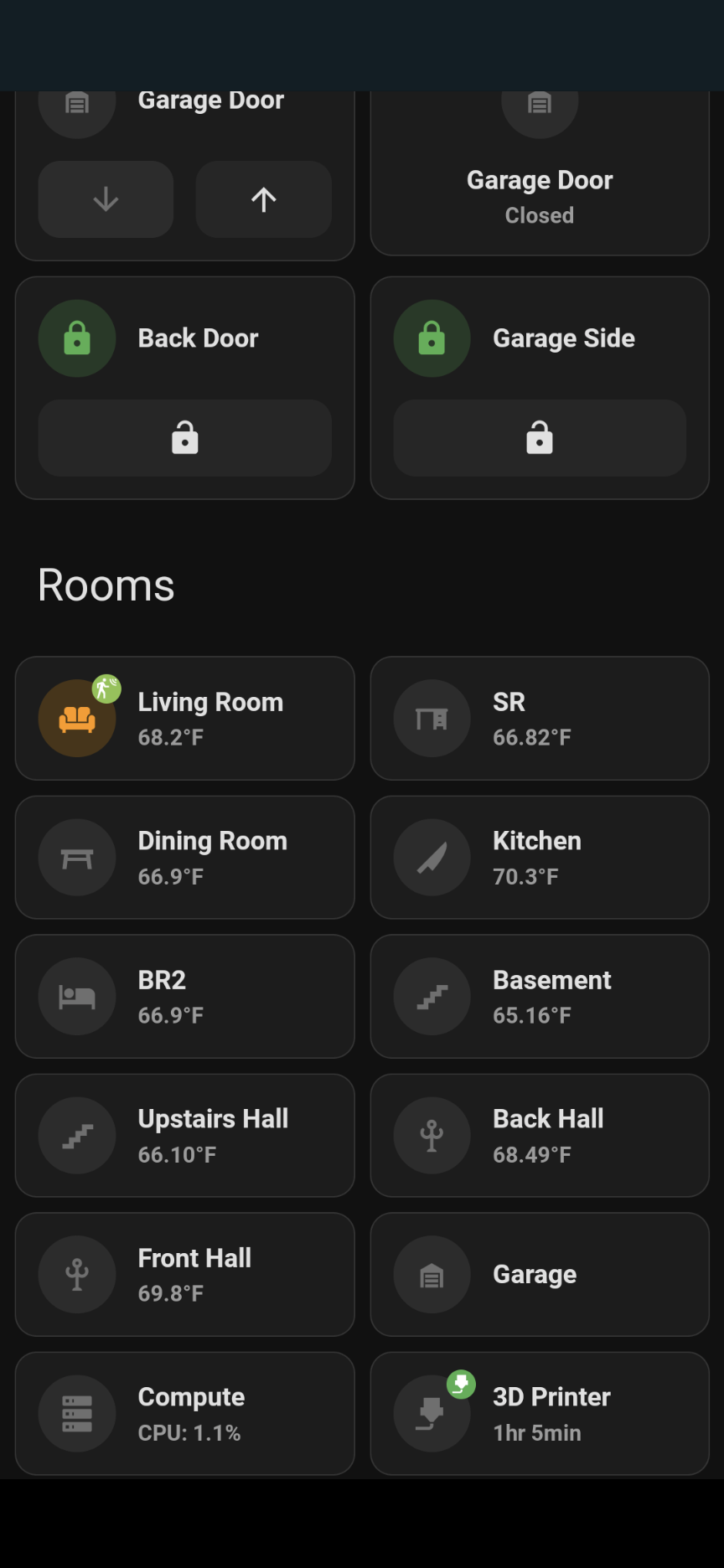The image size is (724, 1568).
Task: Open the Basement card
Action: (540, 997)
